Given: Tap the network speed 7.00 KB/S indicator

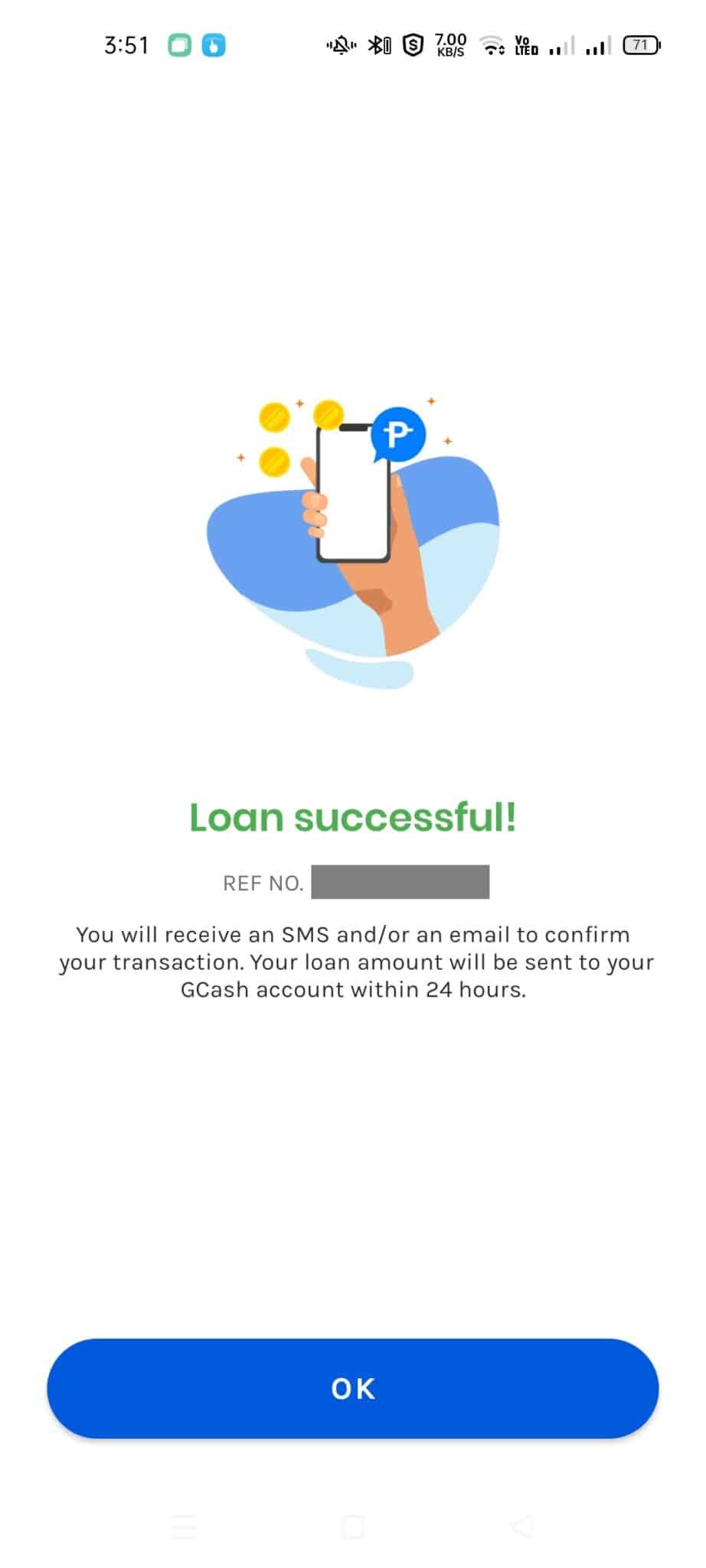Looking at the screenshot, I should click(x=449, y=45).
